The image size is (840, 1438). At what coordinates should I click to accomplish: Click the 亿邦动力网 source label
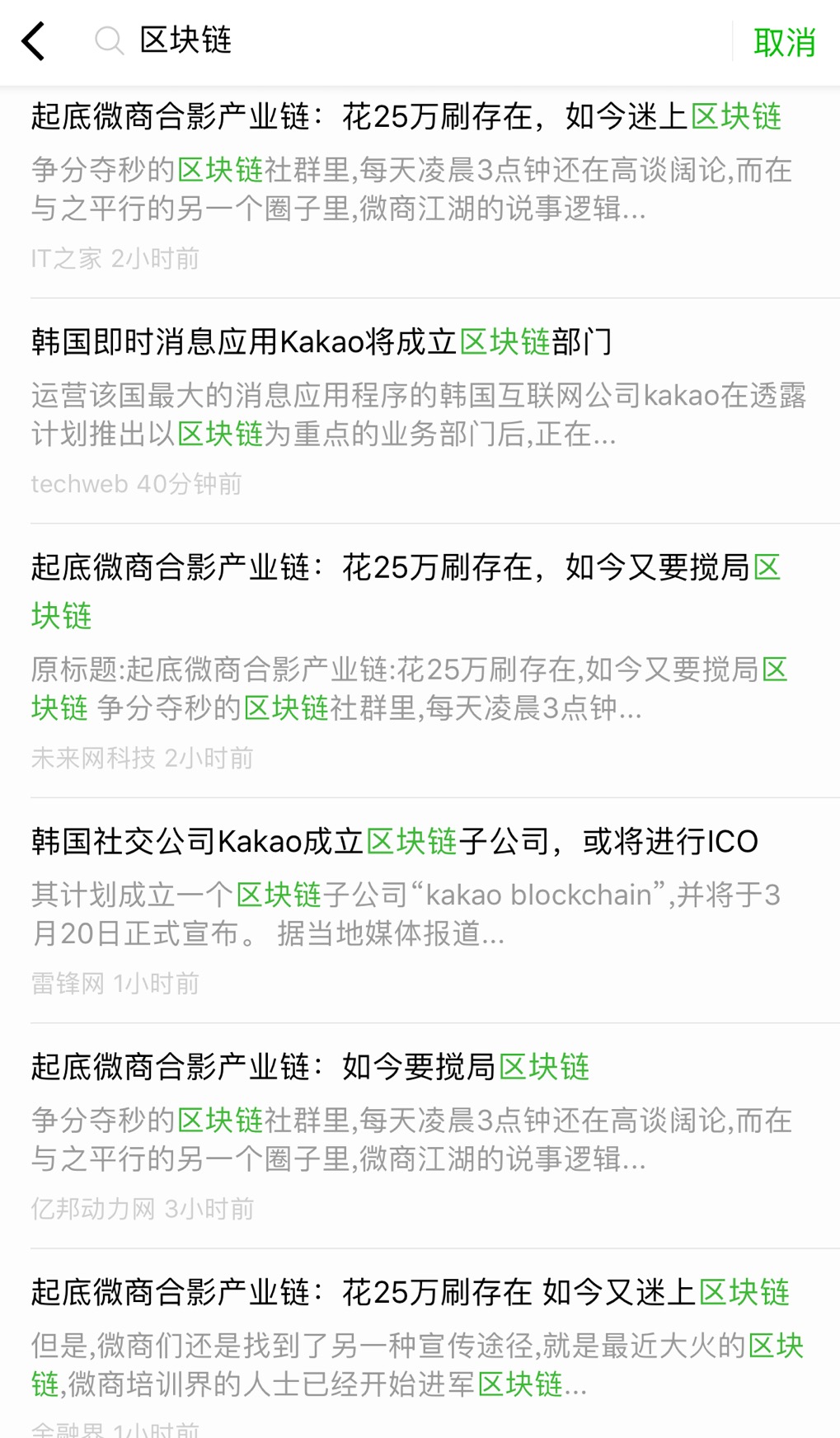[92, 1210]
